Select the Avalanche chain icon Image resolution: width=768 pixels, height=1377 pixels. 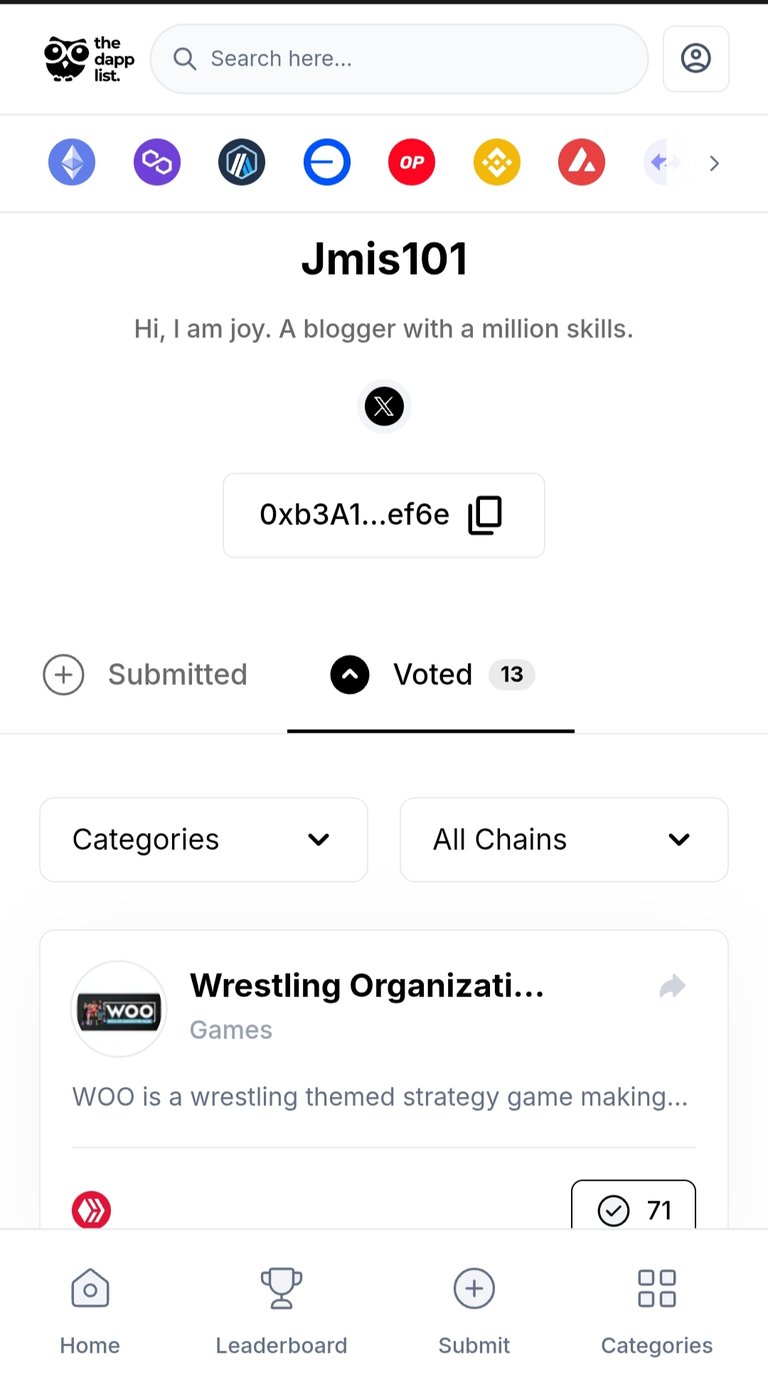[x=582, y=162]
